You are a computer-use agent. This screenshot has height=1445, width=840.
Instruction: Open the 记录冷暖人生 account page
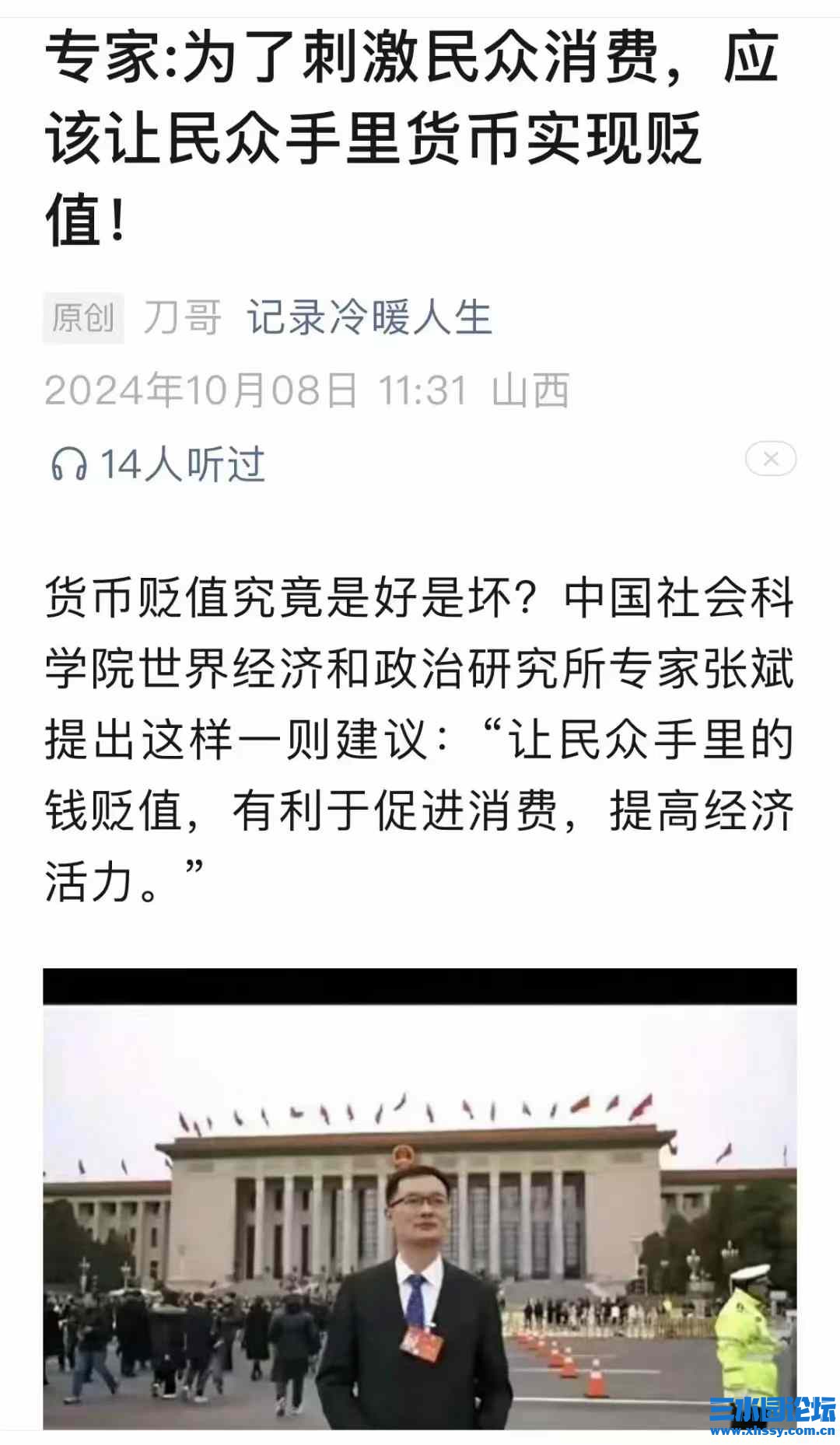(x=369, y=317)
